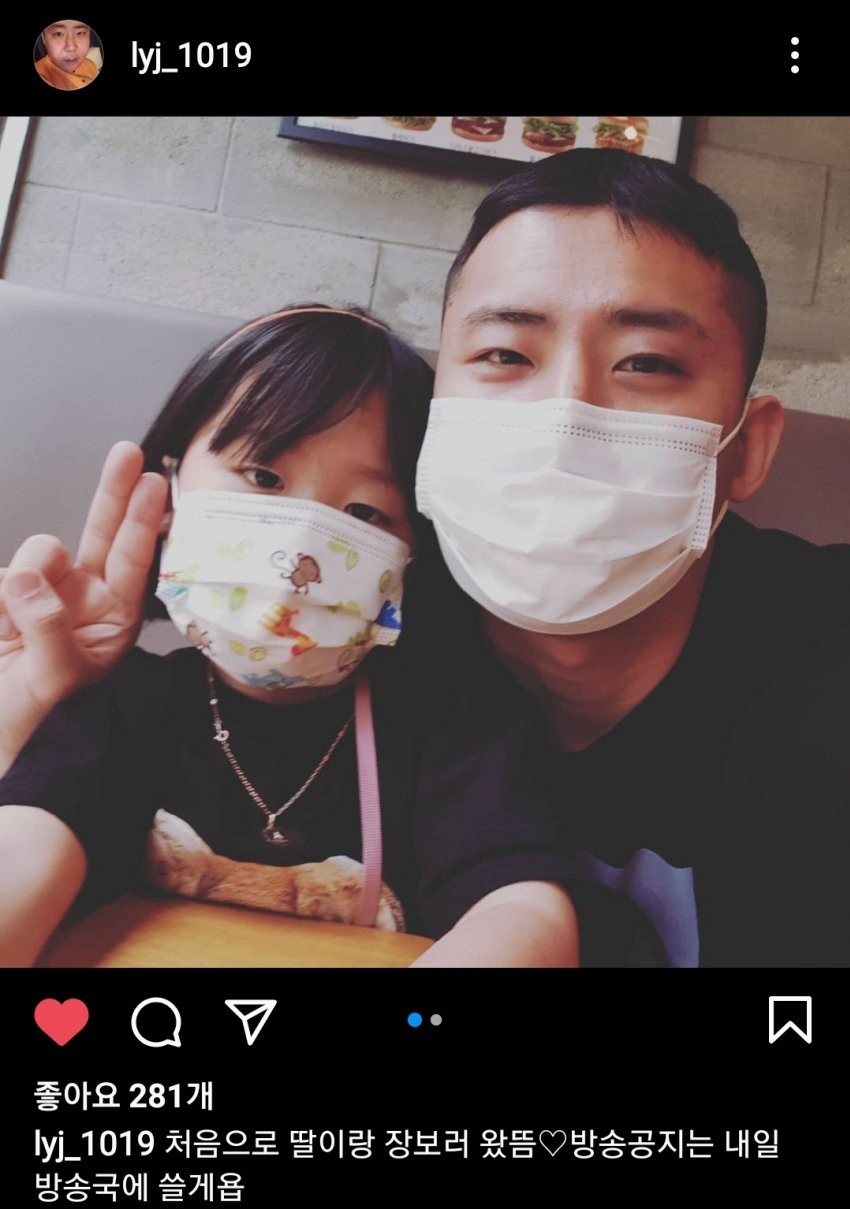850x1209 pixels.
Task: Tap lyj_1019 username in the caption
Action: (x=94, y=1144)
